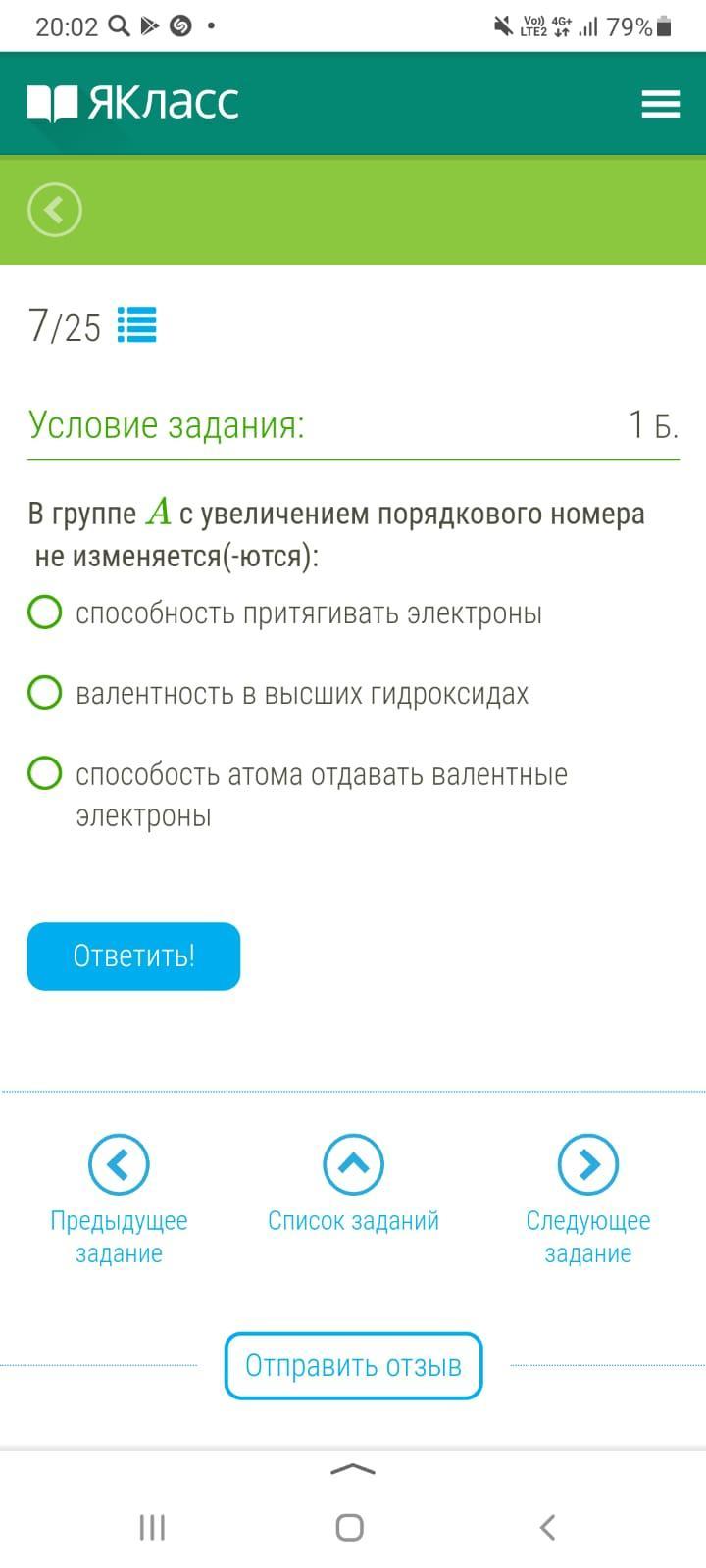The width and height of the screenshot is (706, 1568).
Task: Submit answer with Ответить! button
Action: (133, 955)
